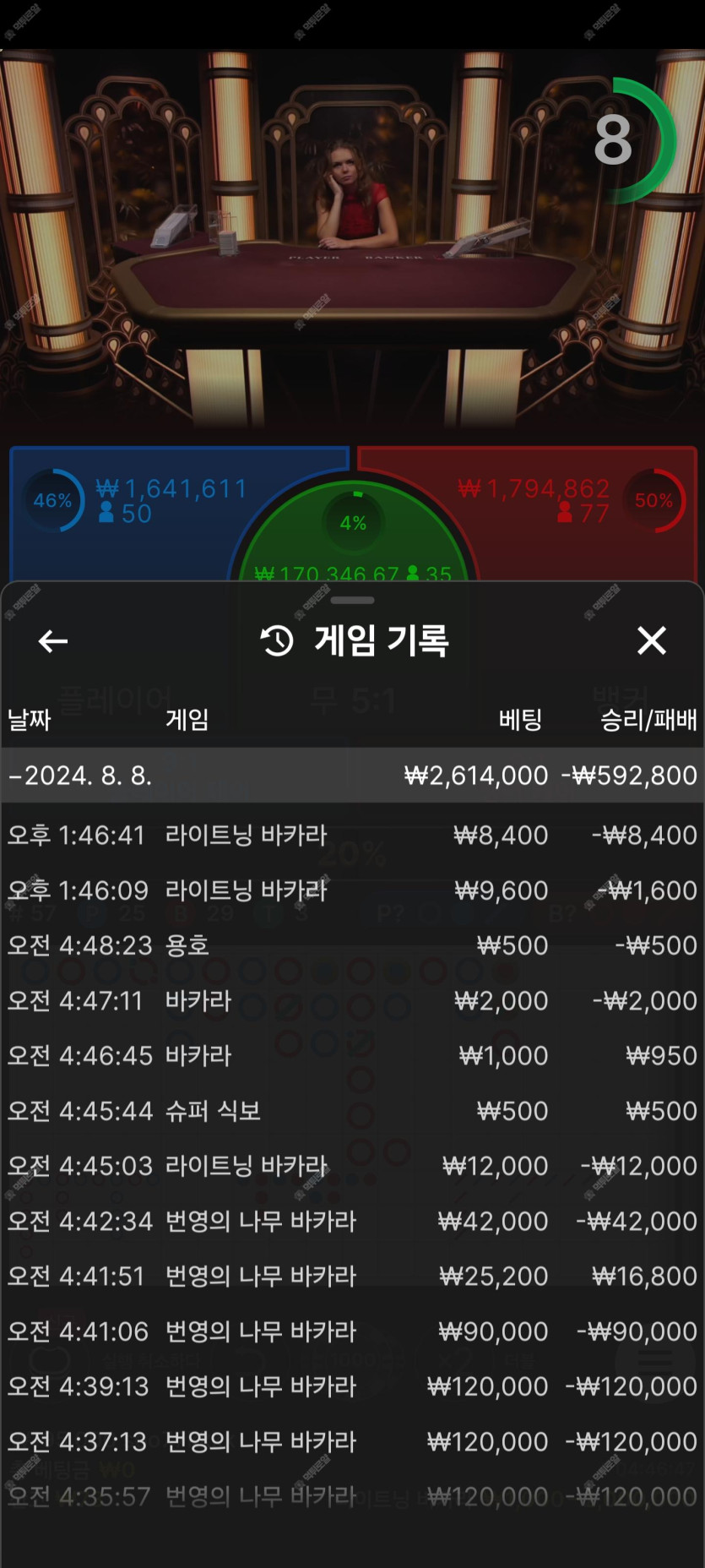
Task: Open the 오전 4:45:44 슈퍼 식보 record
Action: [x=352, y=1111]
